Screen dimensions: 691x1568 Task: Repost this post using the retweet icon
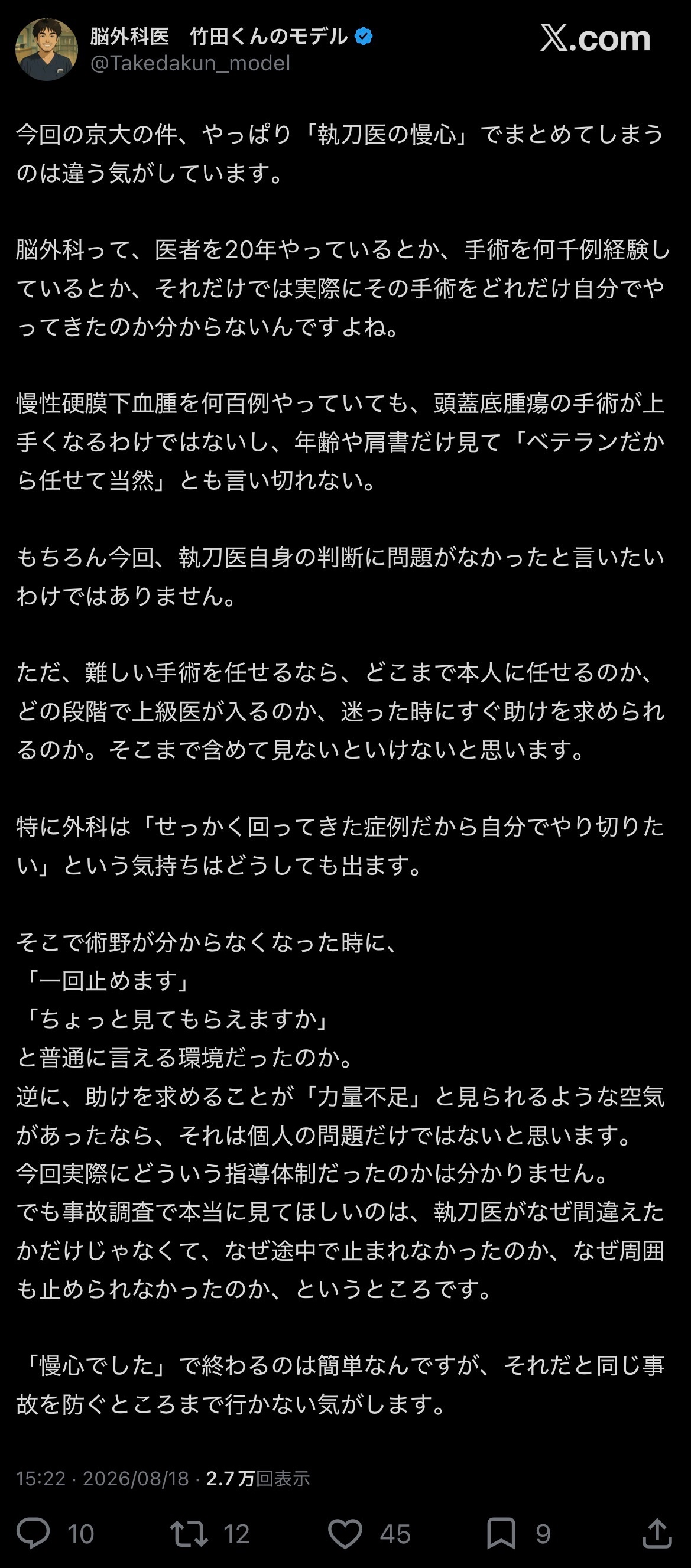(x=189, y=1533)
